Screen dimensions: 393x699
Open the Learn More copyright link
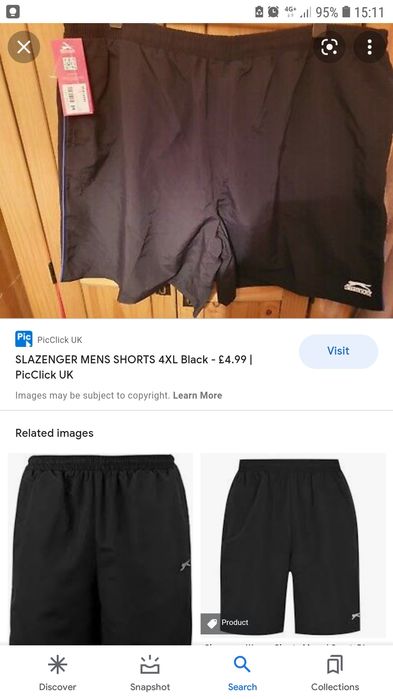click(197, 395)
